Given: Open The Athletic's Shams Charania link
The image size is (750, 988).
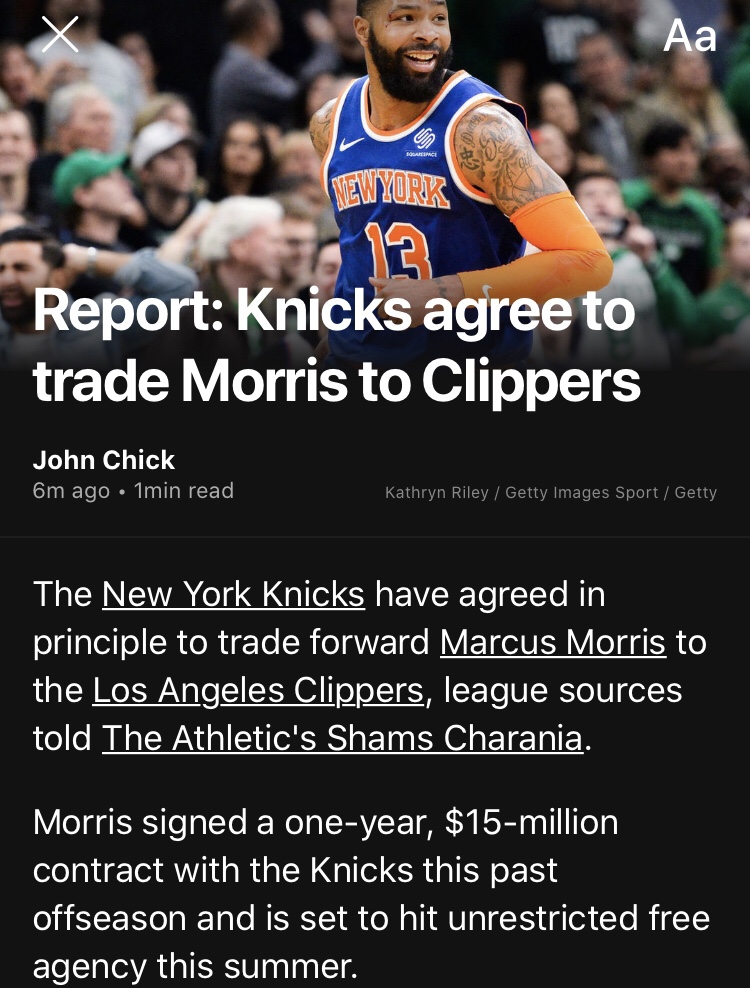Looking at the screenshot, I should [x=342, y=738].
